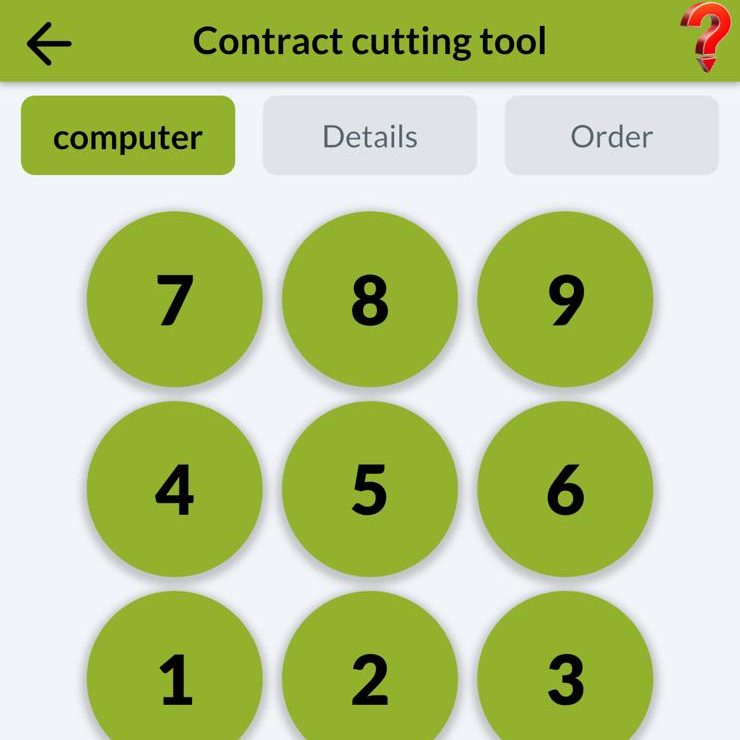The height and width of the screenshot is (740, 740).
Task: Enter digit 8 on the keypad
Action: pyautogui.click(x=370, y=299)
